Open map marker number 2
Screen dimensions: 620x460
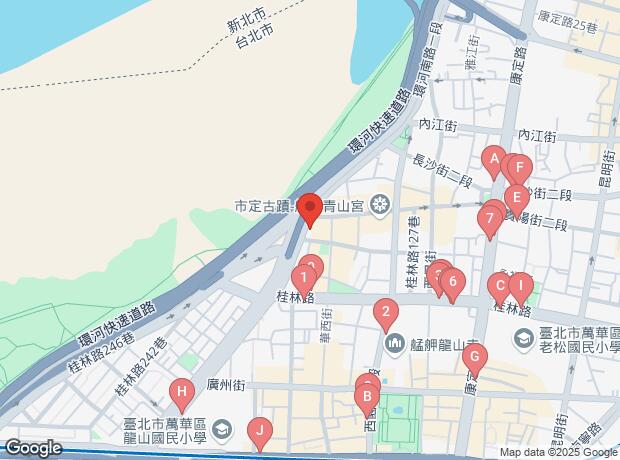tap(385, 314)
